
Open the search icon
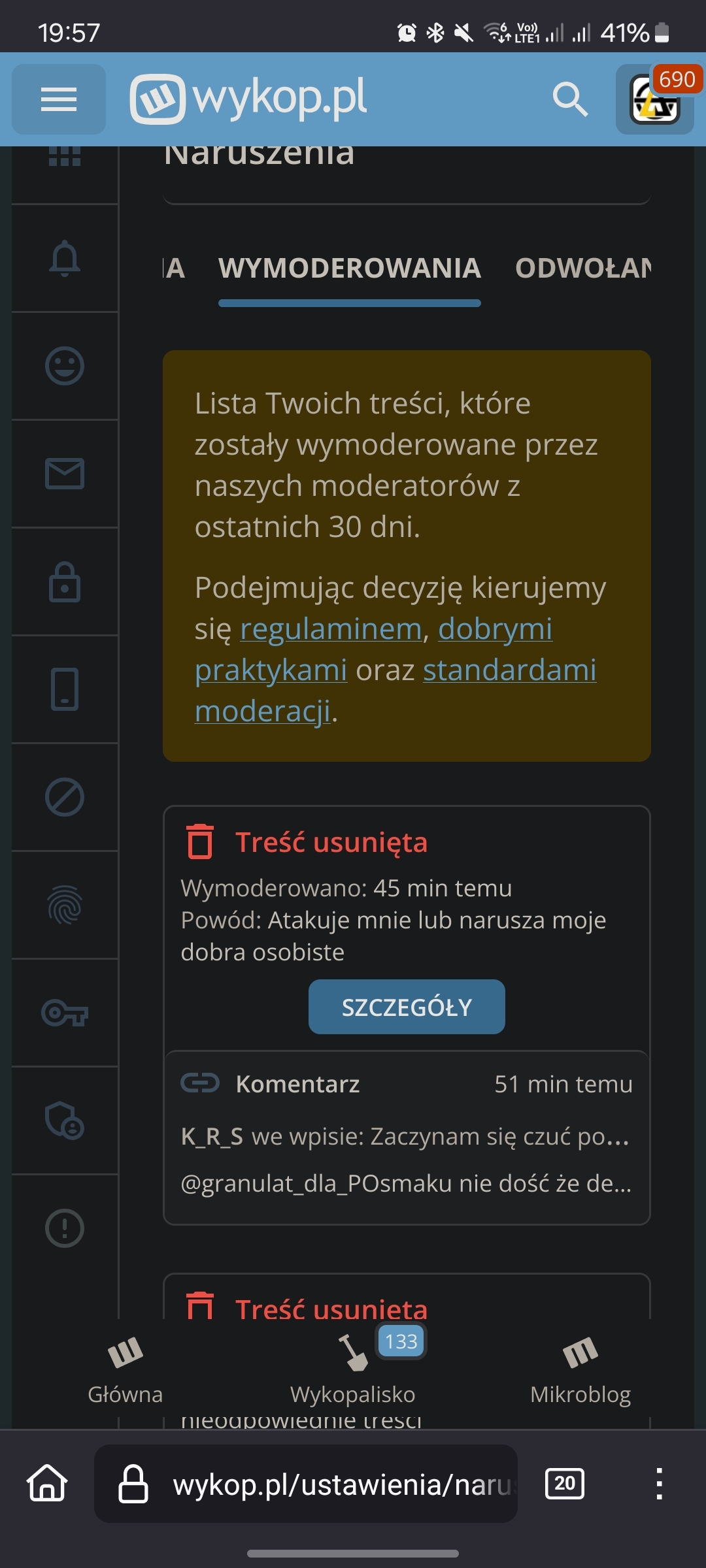click(x=570, y=99)
